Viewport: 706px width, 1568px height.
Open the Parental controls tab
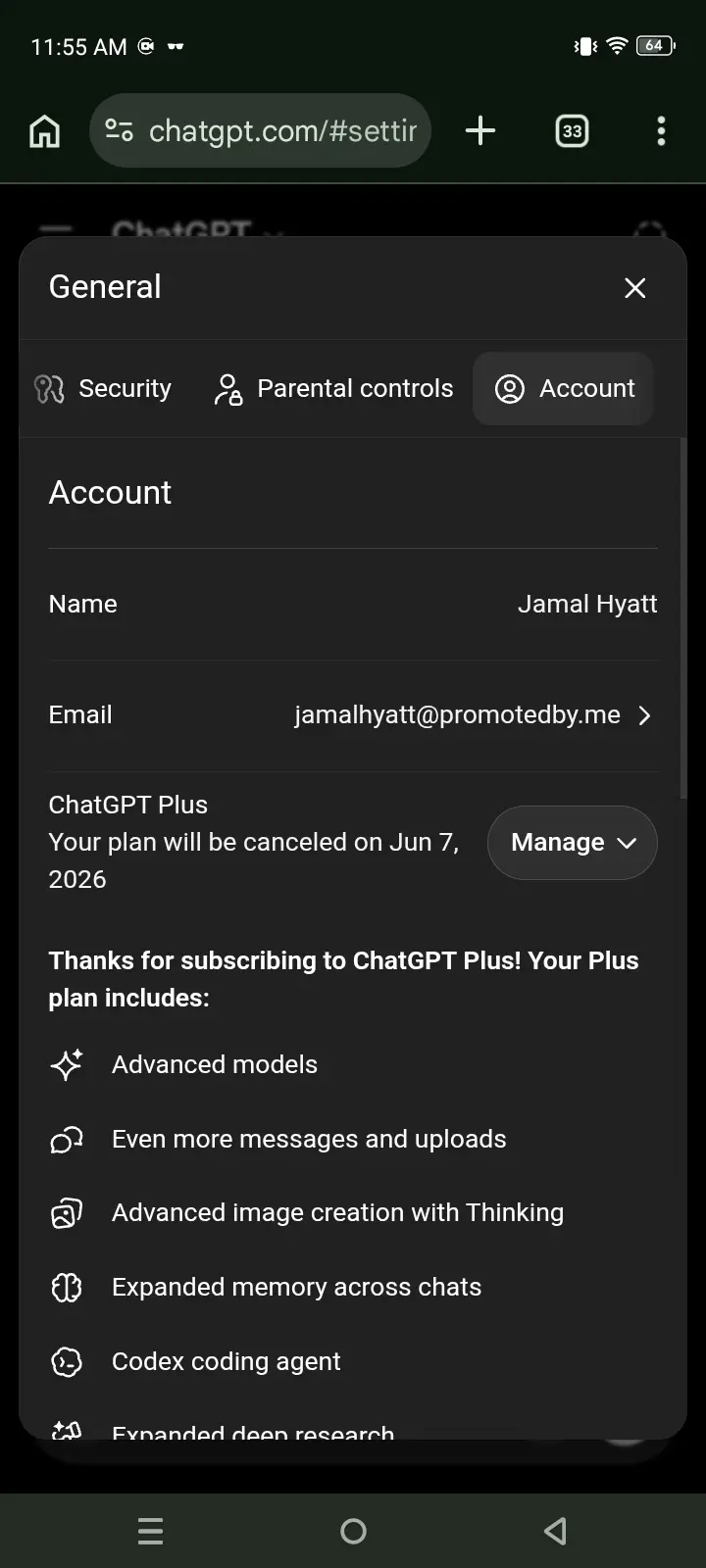333,388
